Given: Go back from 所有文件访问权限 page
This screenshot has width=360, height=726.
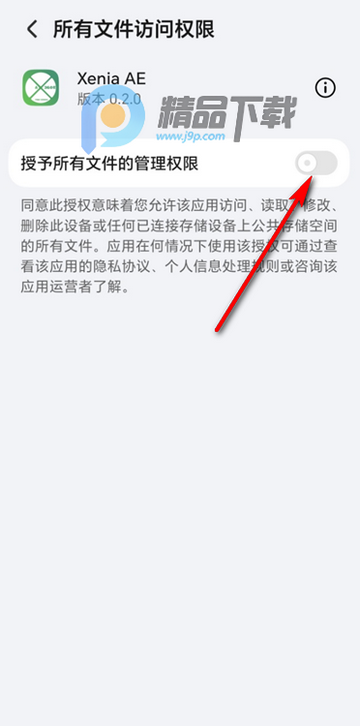Looking at the screenshot, I should pos(31,30).
